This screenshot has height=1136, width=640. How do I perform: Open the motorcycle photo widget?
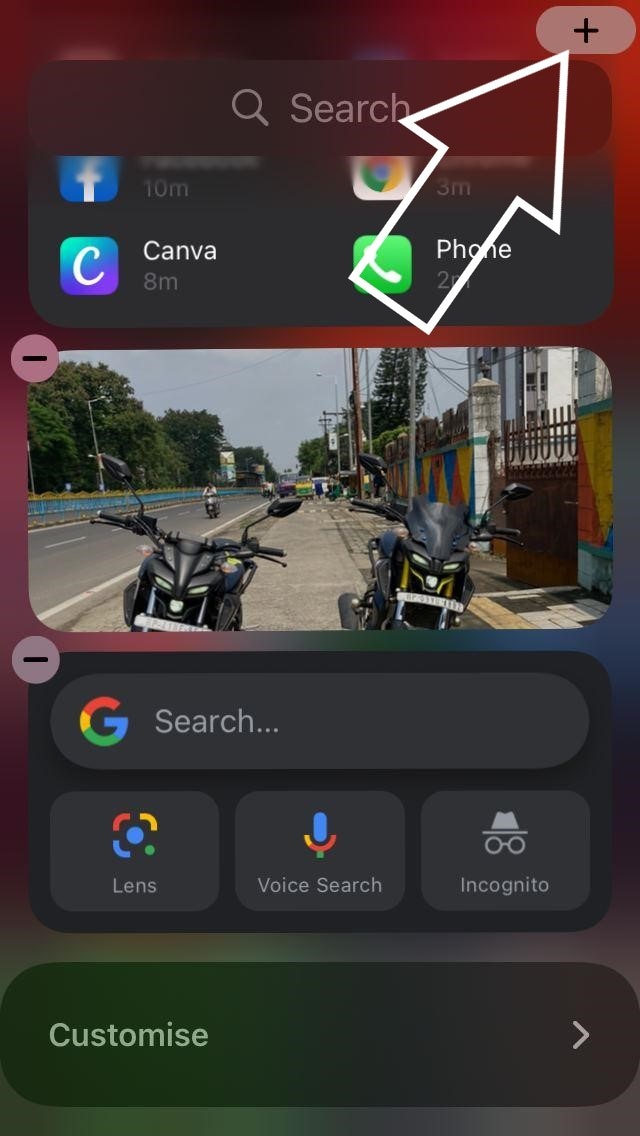320,490
